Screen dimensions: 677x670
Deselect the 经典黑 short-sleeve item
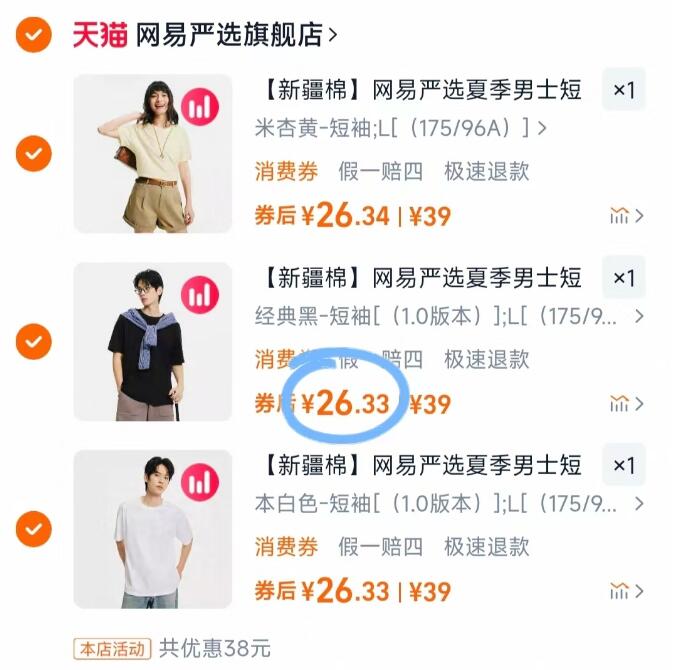[34, 342]
